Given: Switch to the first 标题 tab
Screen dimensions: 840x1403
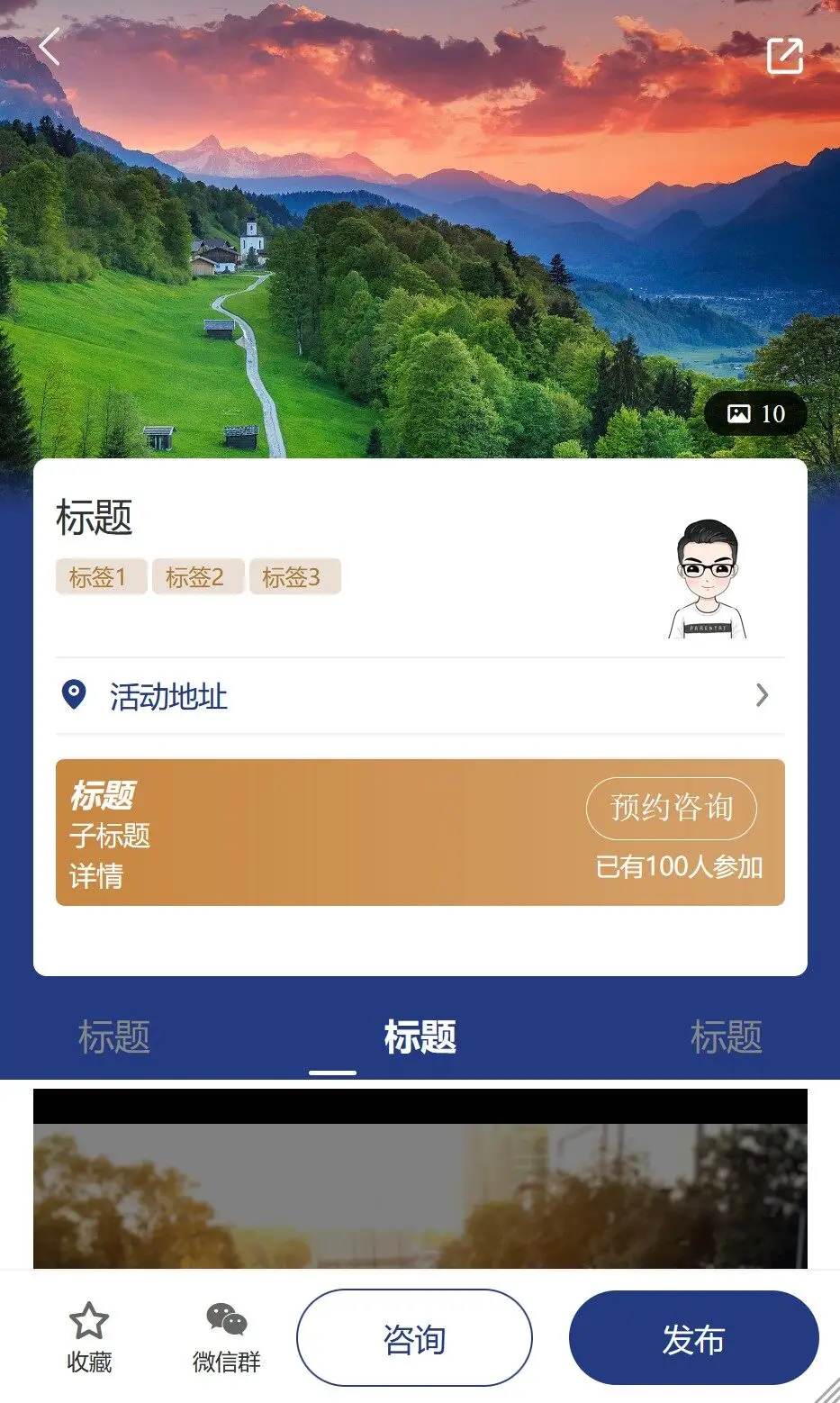Looking at the screenshot, I should point(114,1037).
